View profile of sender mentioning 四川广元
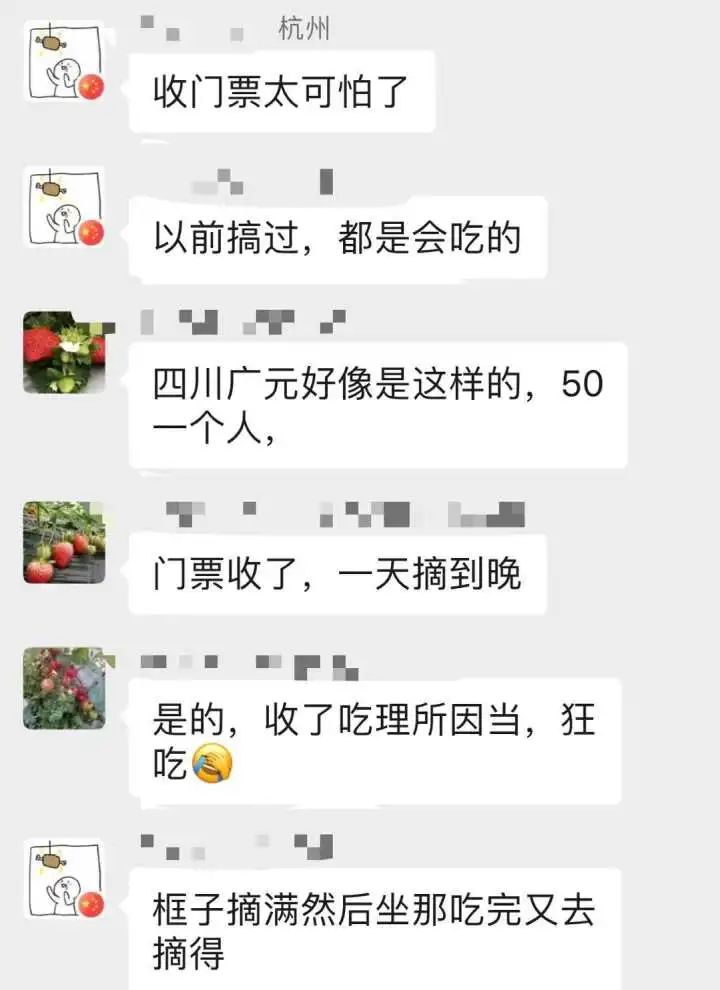720x990 pixels. [64, 353]
